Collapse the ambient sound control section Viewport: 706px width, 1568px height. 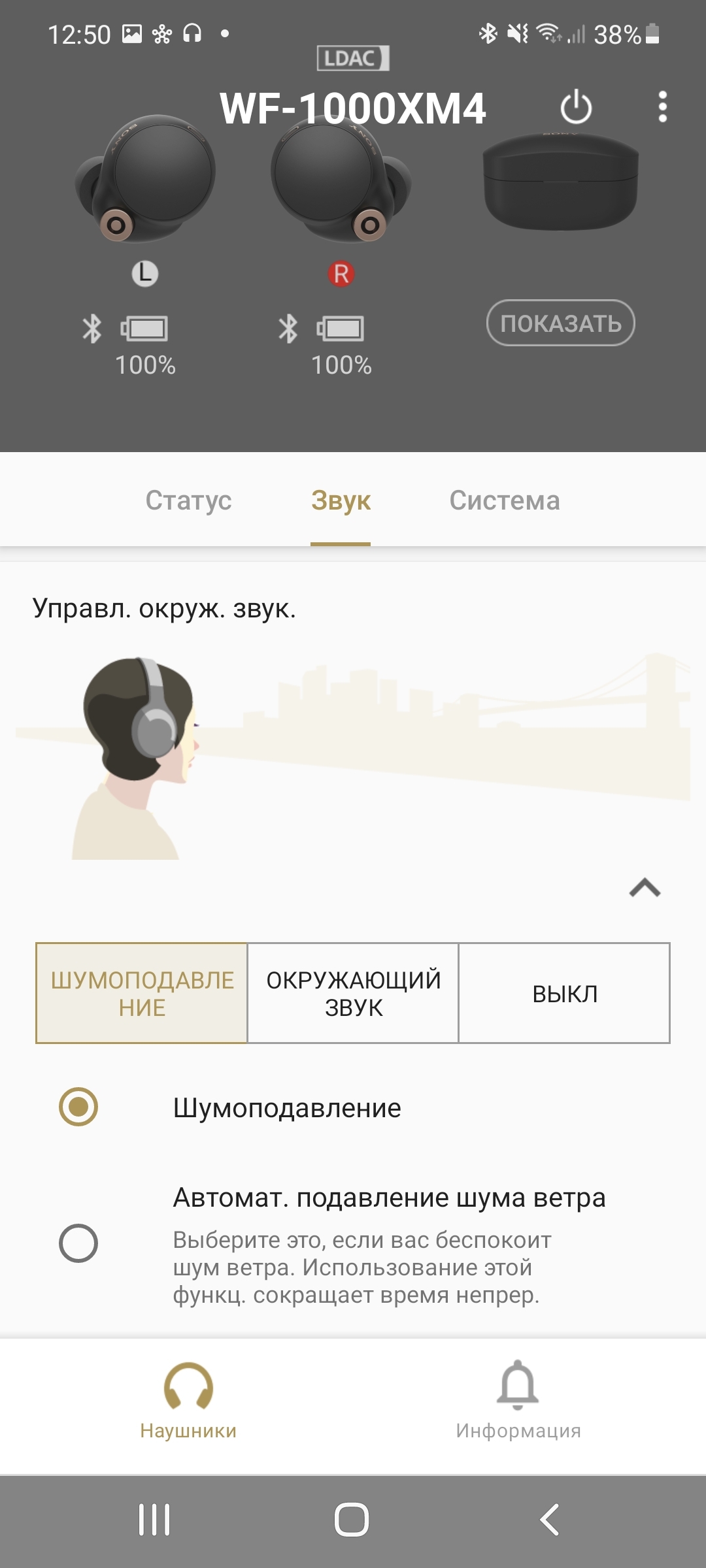645,888
